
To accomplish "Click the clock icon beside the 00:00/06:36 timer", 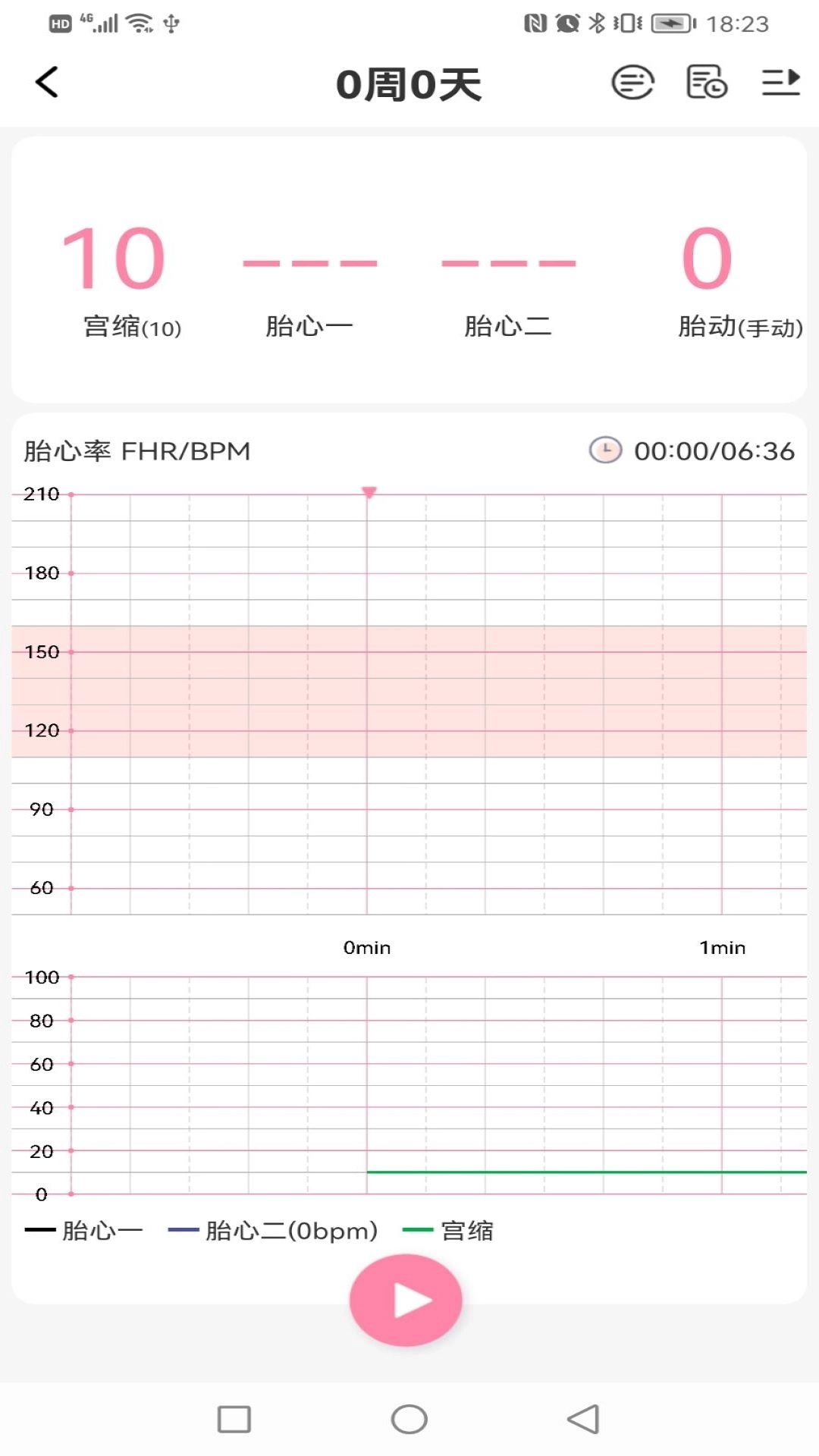I will [604, 450].
